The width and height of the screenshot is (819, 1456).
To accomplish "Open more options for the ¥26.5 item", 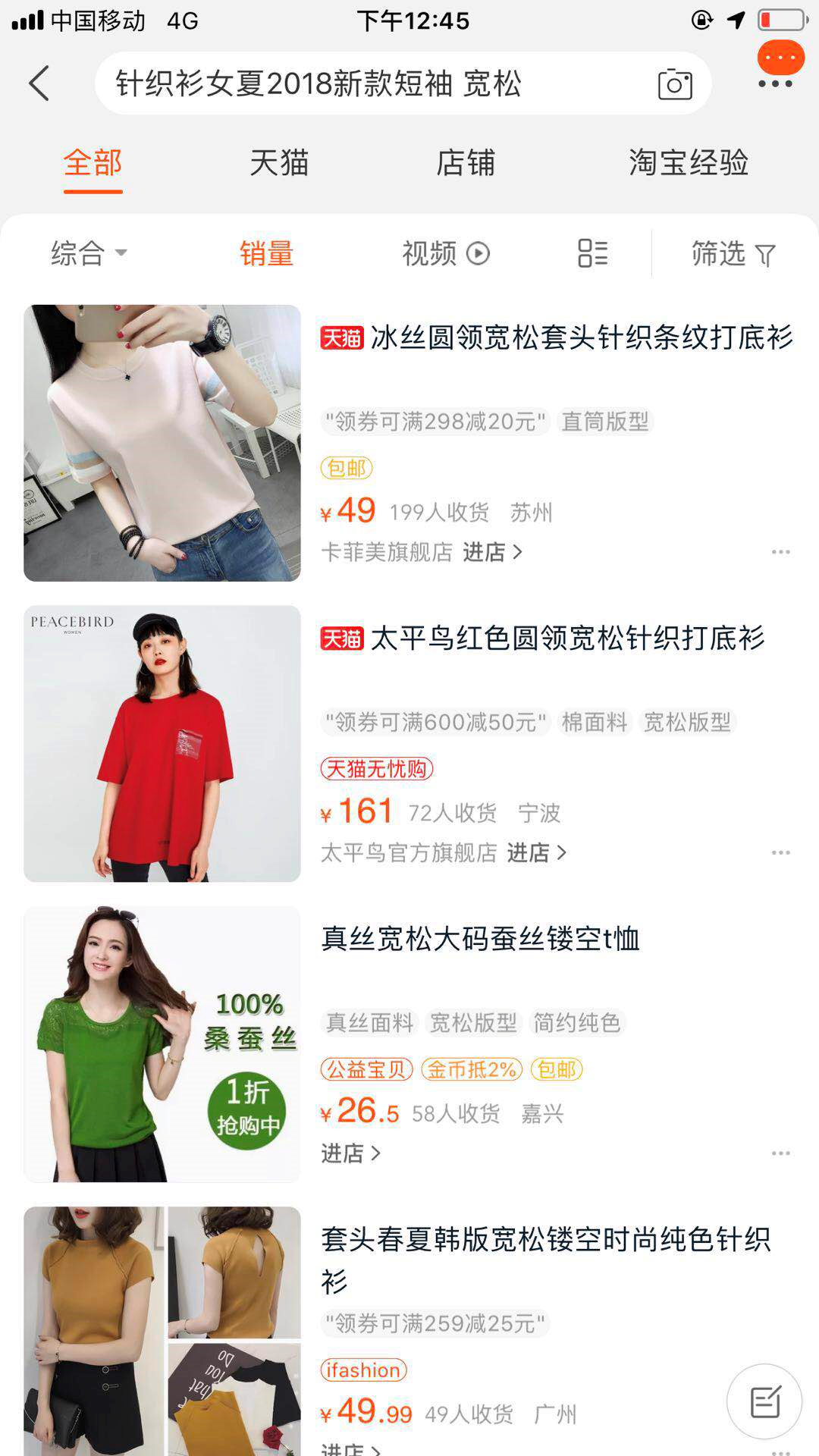I will pyautogui.click(x=780, y=1153).
